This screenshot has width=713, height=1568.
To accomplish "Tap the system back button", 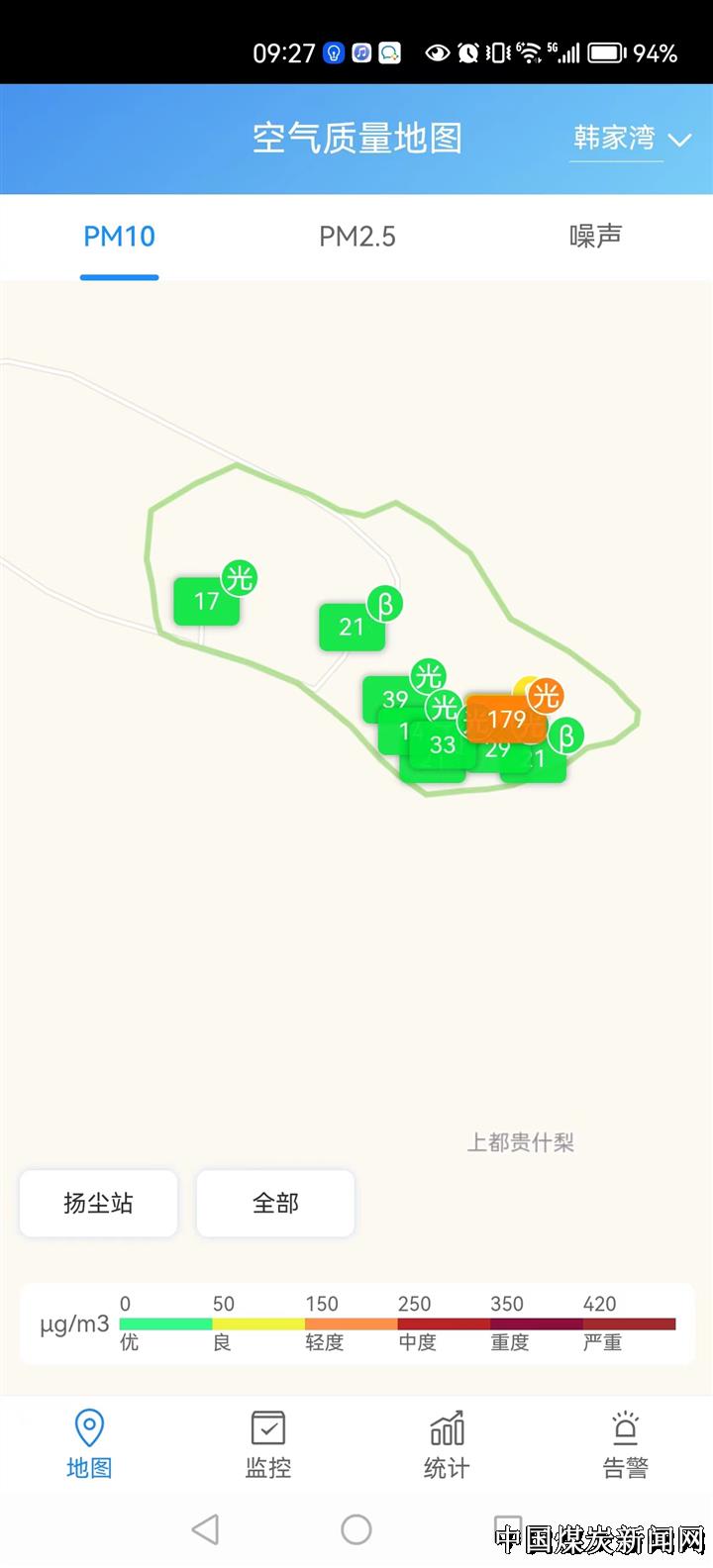I will [205, 1529].
